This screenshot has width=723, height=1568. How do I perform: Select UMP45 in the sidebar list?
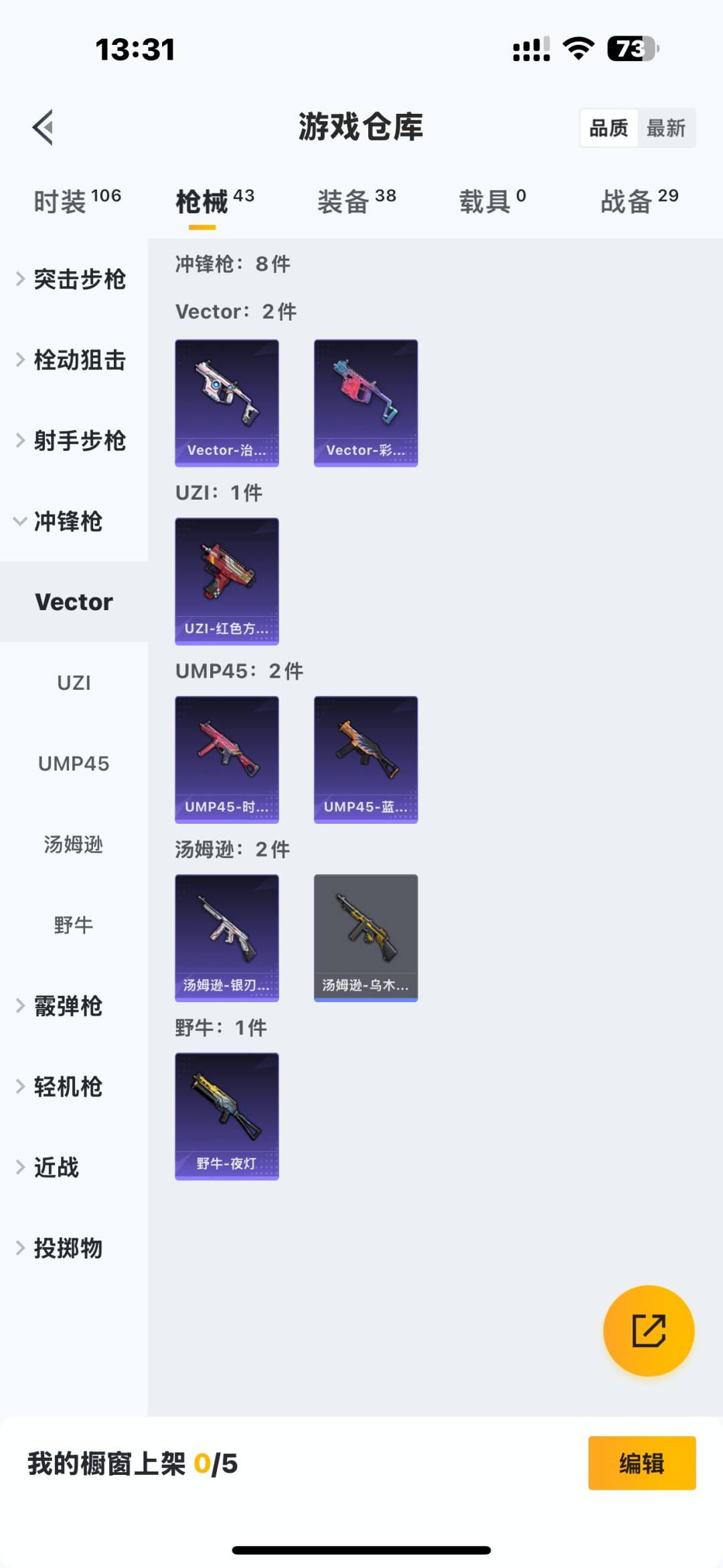74,764
